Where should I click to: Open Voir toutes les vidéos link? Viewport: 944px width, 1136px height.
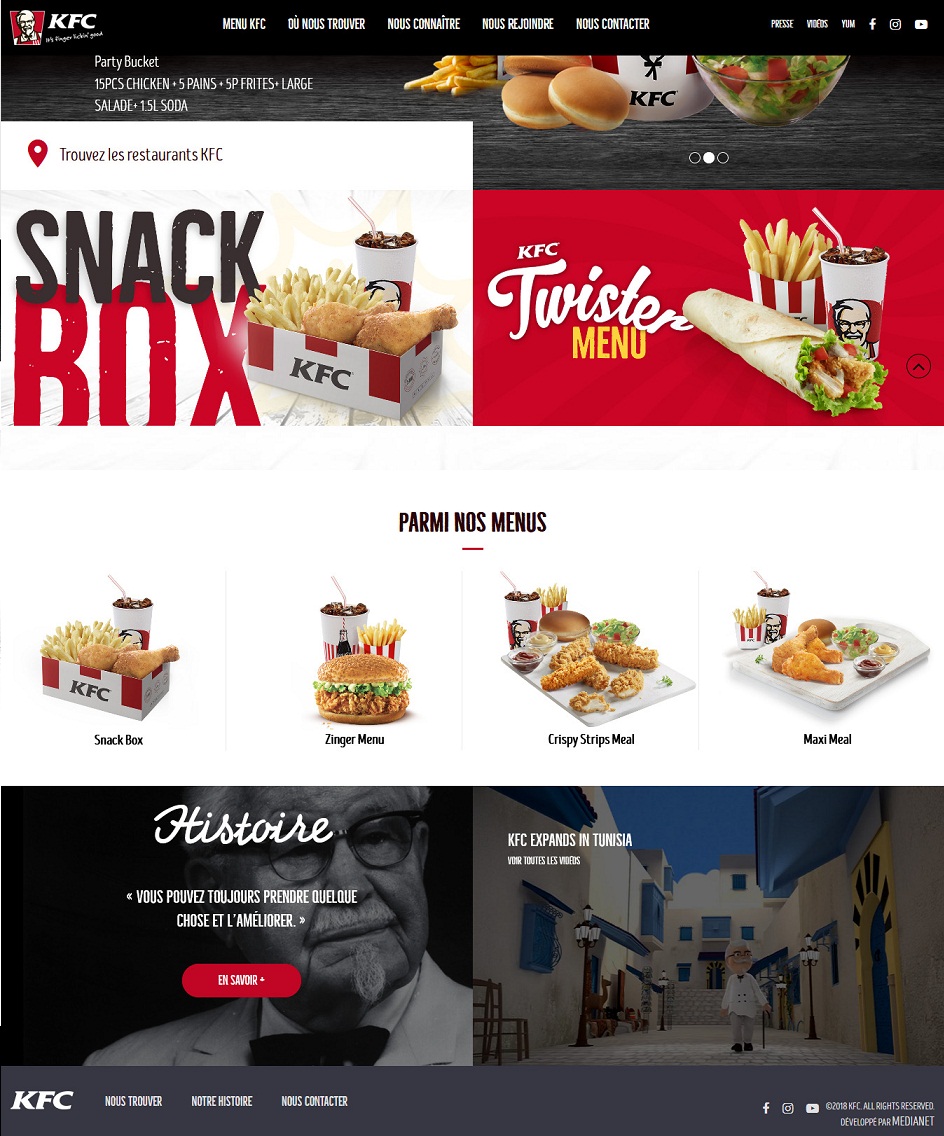543,861
